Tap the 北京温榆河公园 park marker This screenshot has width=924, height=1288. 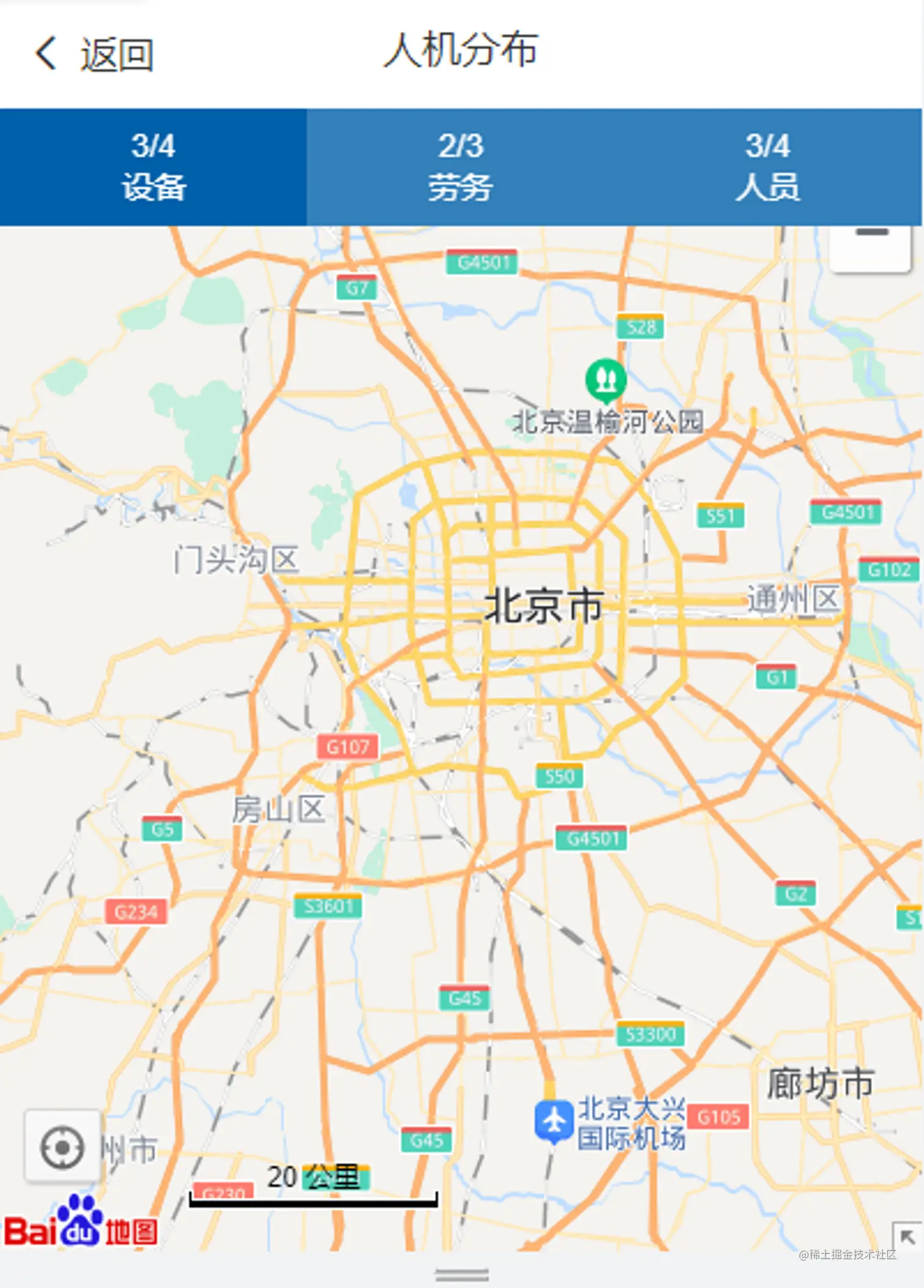606,379
